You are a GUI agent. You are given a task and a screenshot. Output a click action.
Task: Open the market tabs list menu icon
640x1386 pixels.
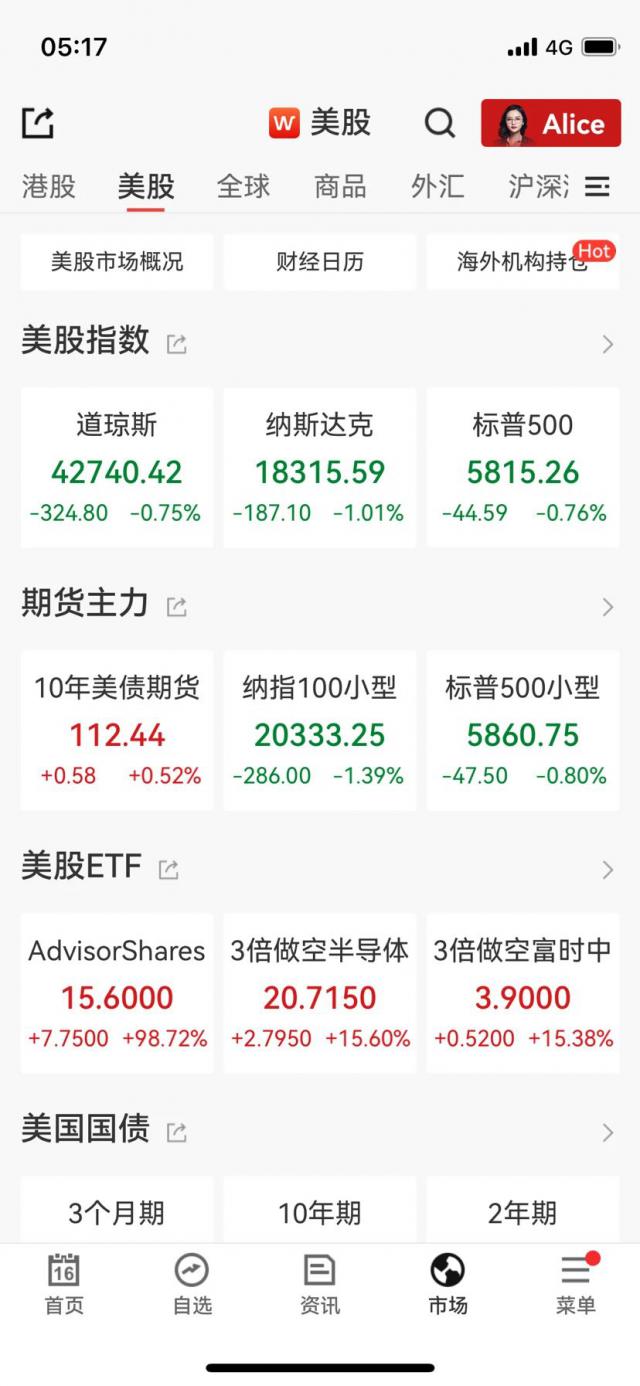pyautogui.click(x=598, y=187)
